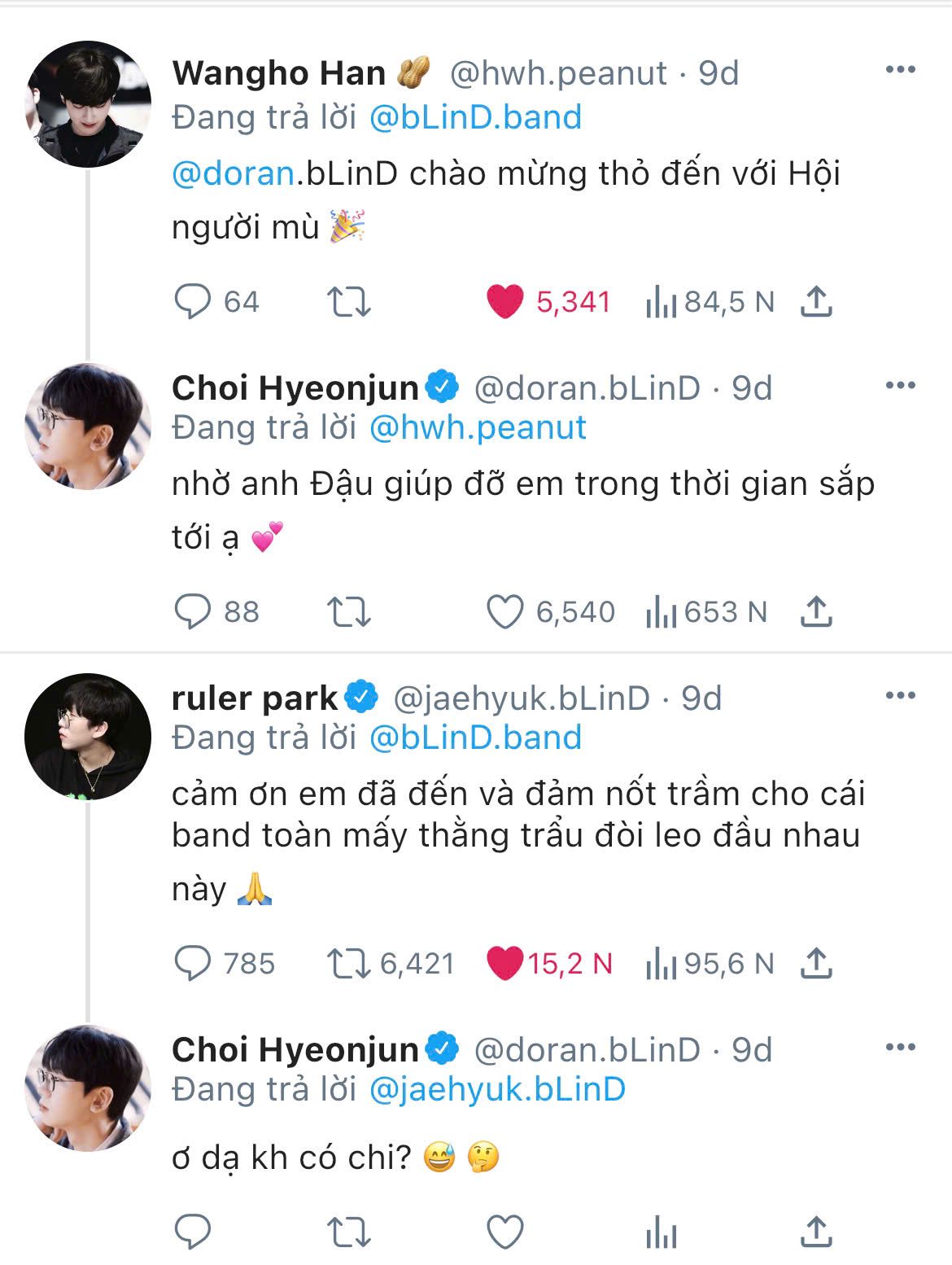Reply to Wangho Han's tweet
Viewport: 952px width, 1265px height.
pos(193,302)
